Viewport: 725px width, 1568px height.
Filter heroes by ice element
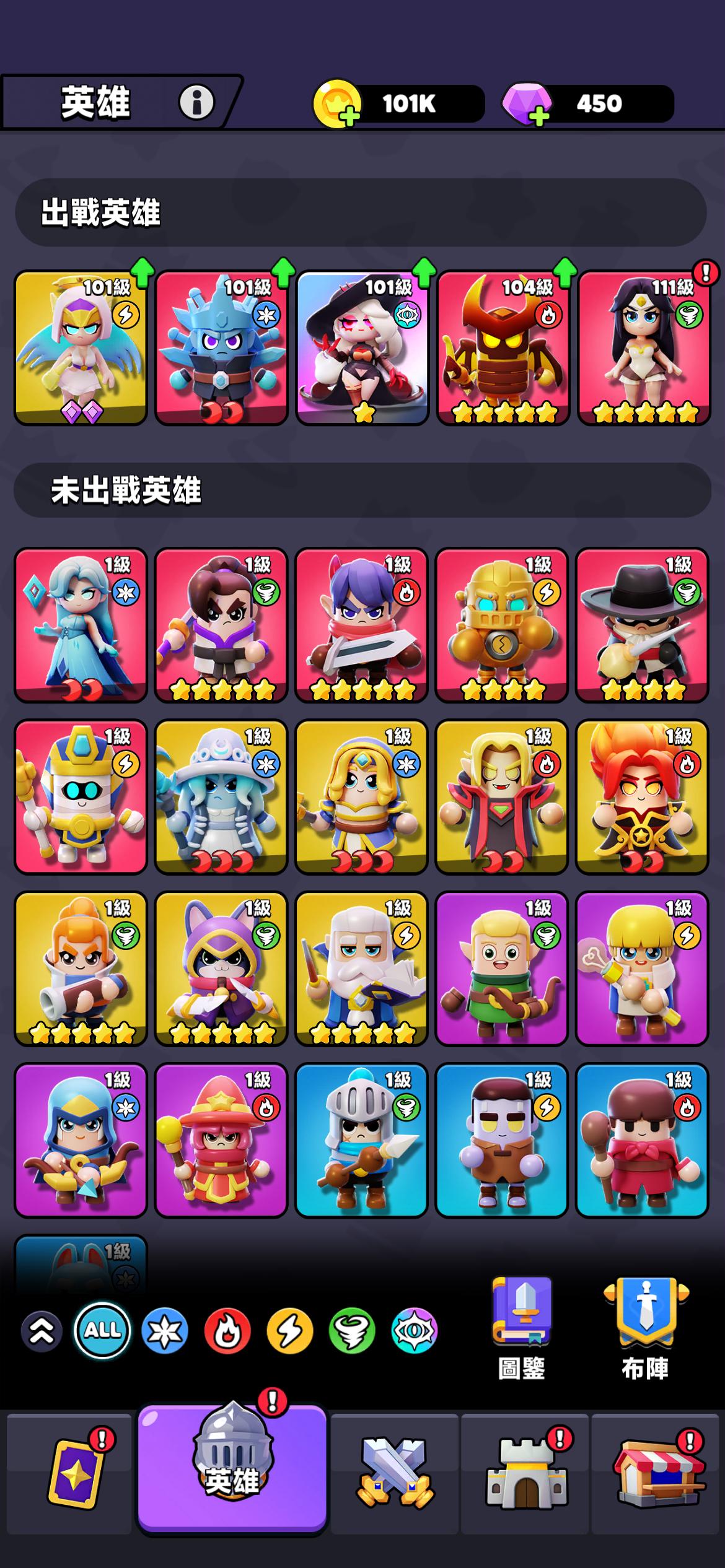click(165, 1330)
